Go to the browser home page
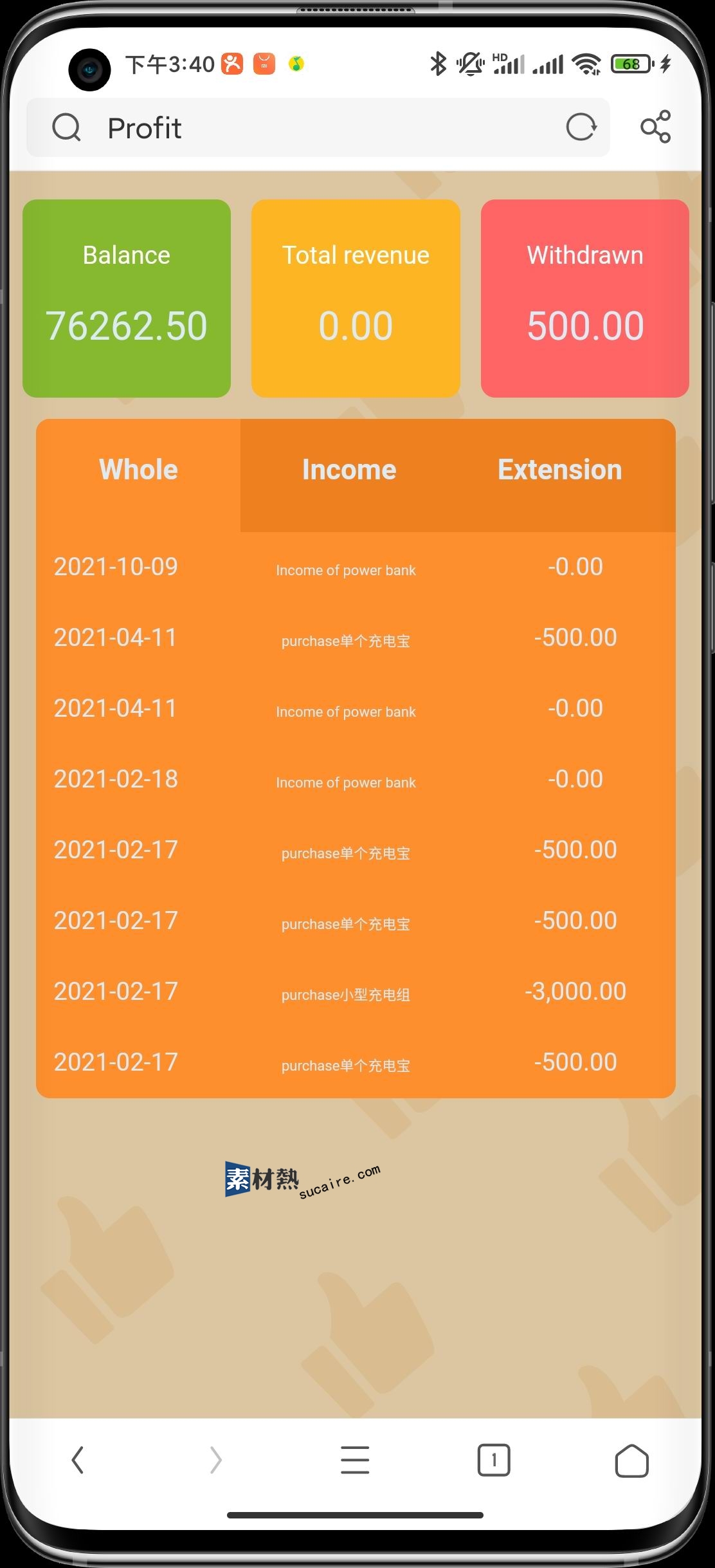The image size is (715, 1568). pyautogui.click(x=632, y=1460)
